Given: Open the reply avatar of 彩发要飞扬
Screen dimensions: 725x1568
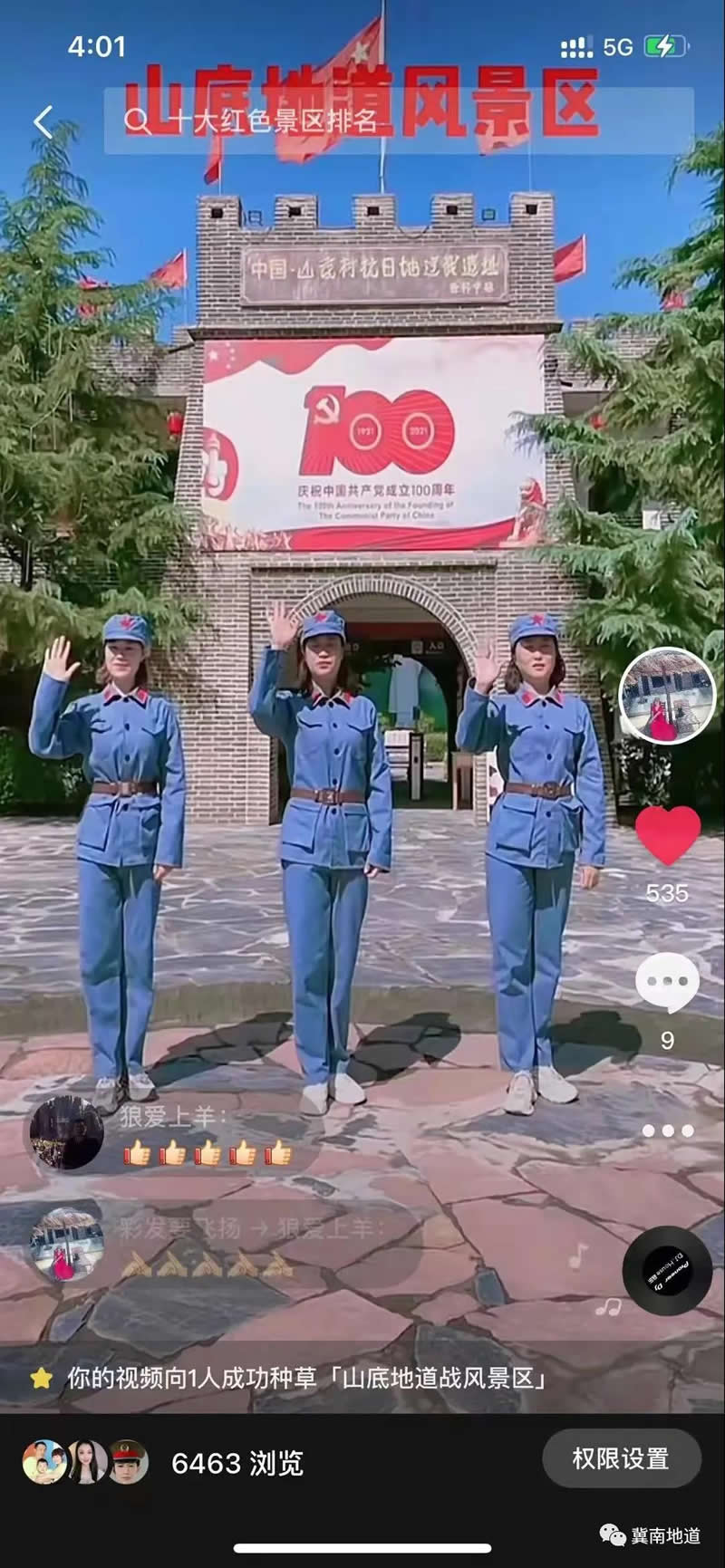Looking at the screenshot, I should coord(66,1244).
